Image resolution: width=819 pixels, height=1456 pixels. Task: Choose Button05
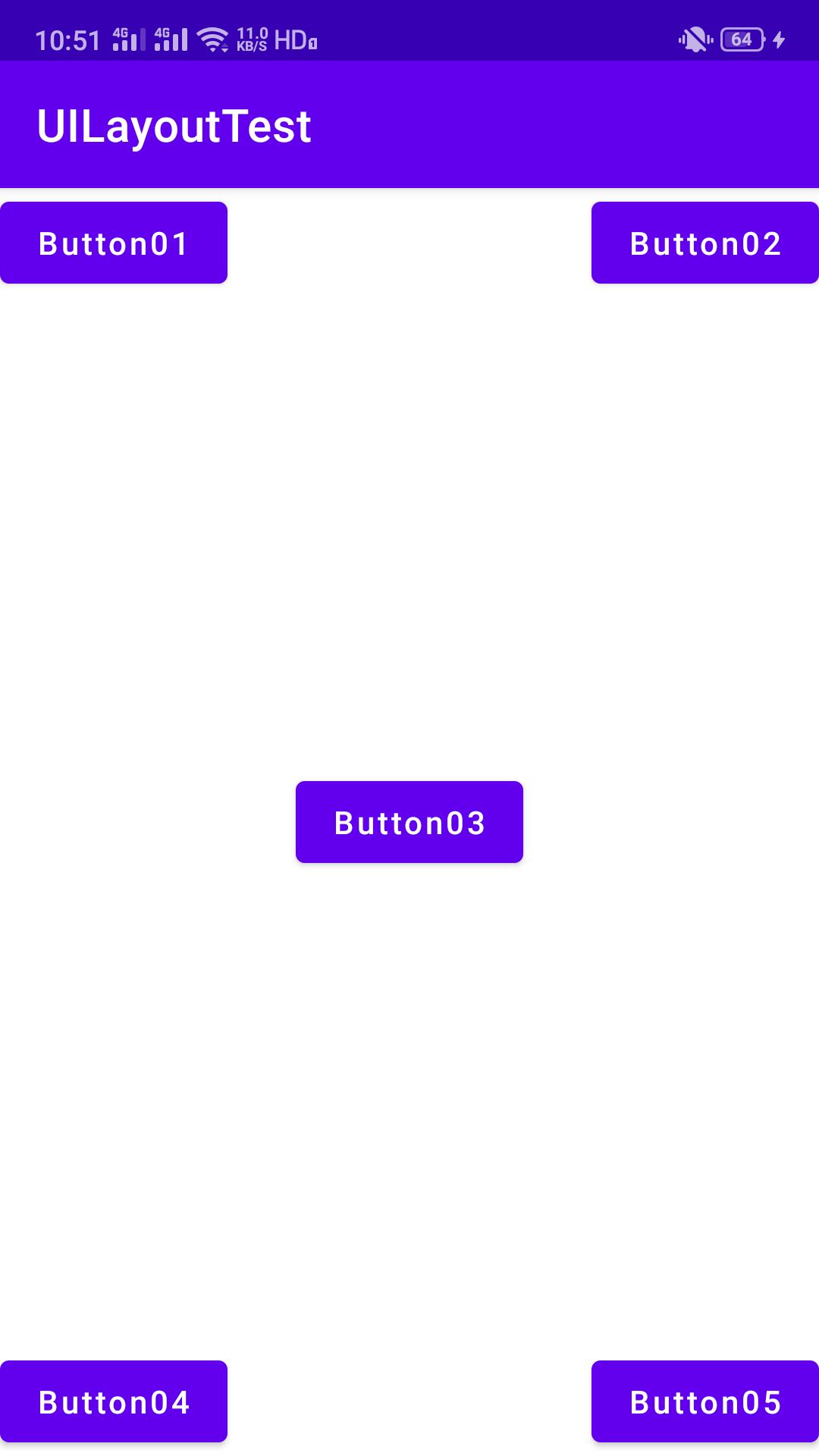tap(705, 1401)
